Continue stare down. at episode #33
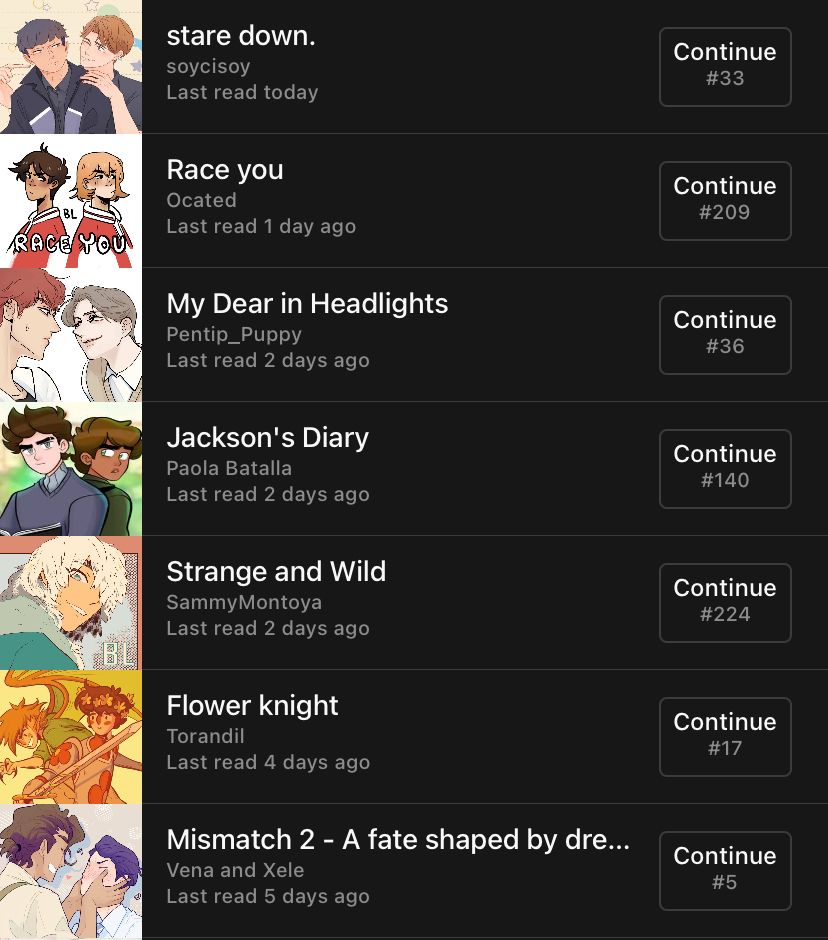Viewport: 828px width, 940px height. (x=725, y=66)
